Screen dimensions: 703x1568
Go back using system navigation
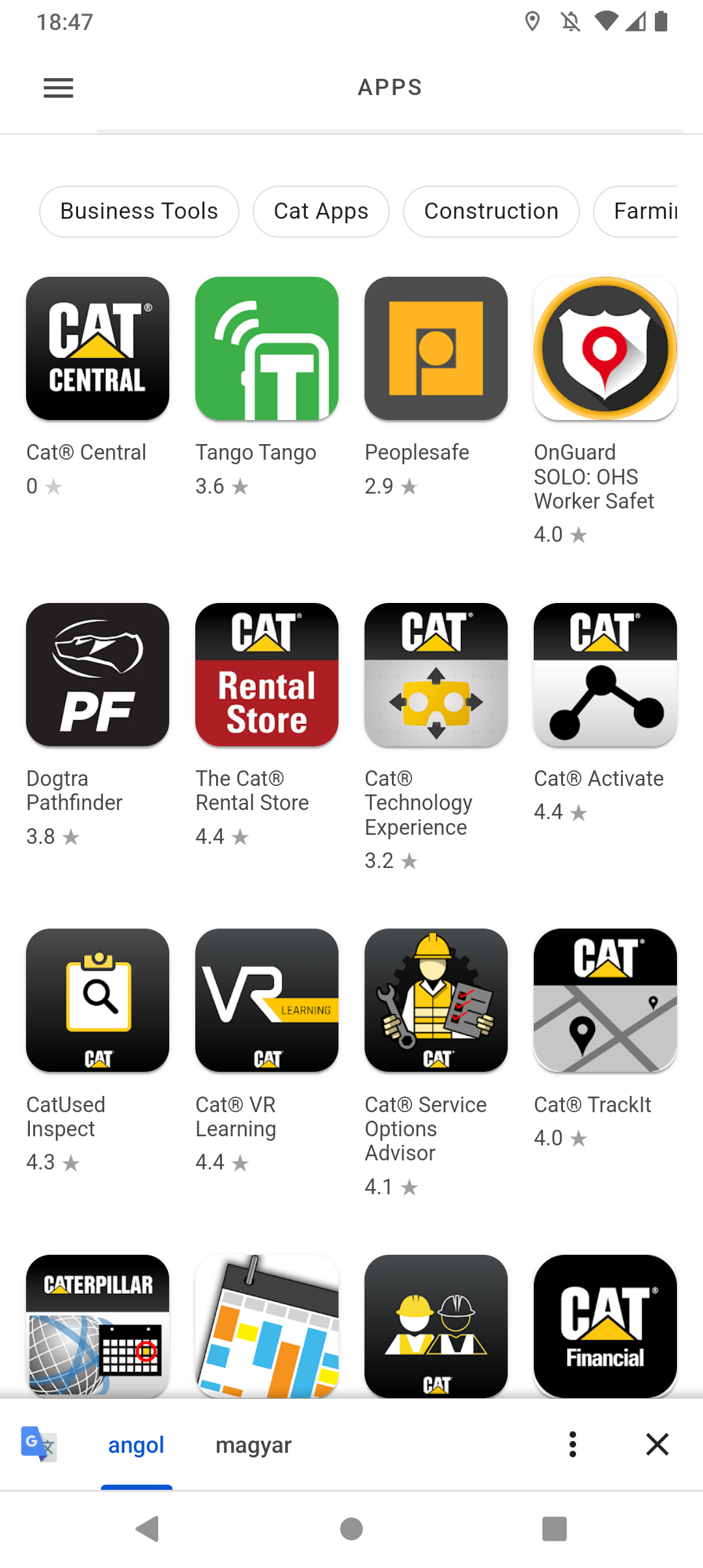pos(148,1528)
